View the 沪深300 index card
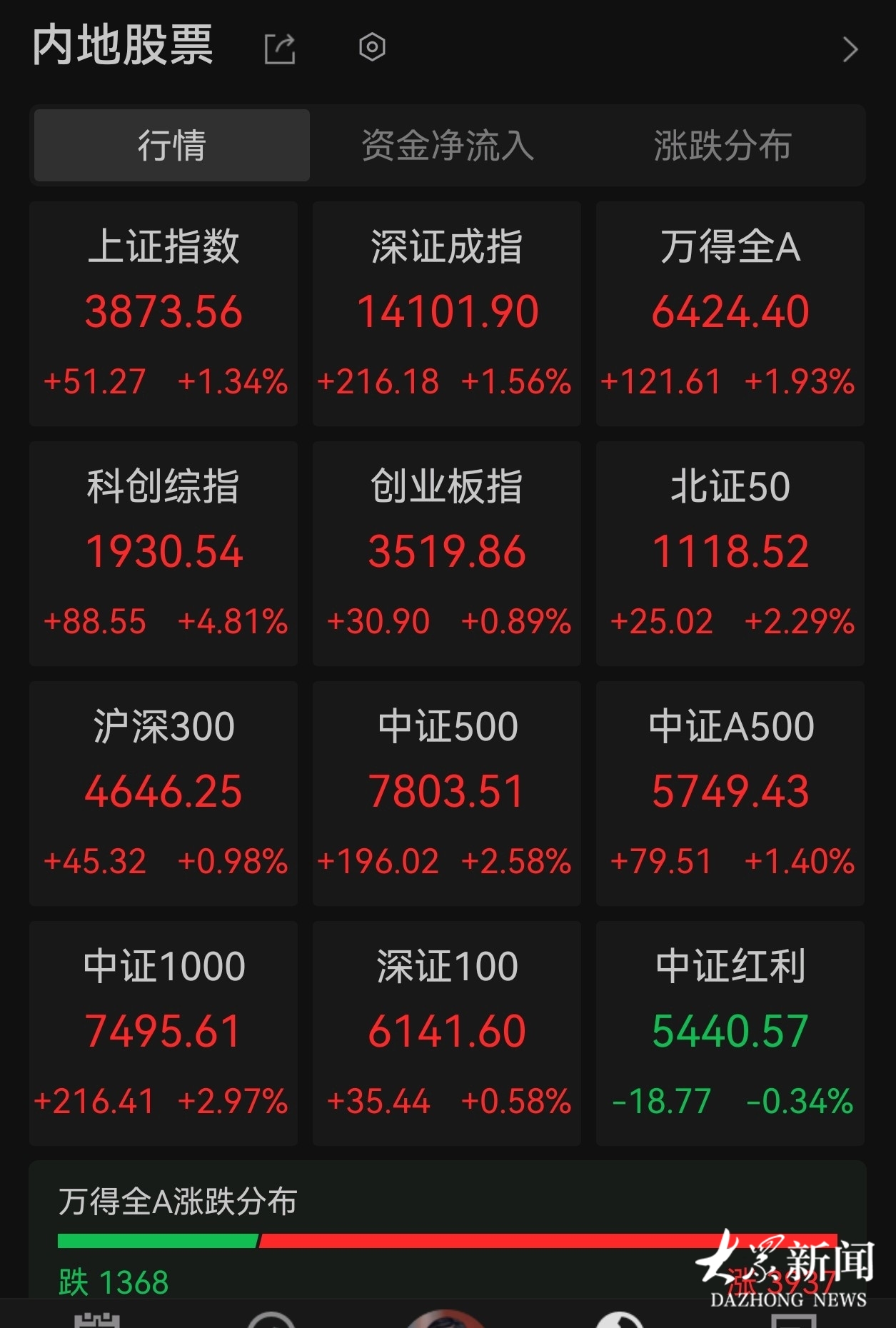 [x=163, y=793]
